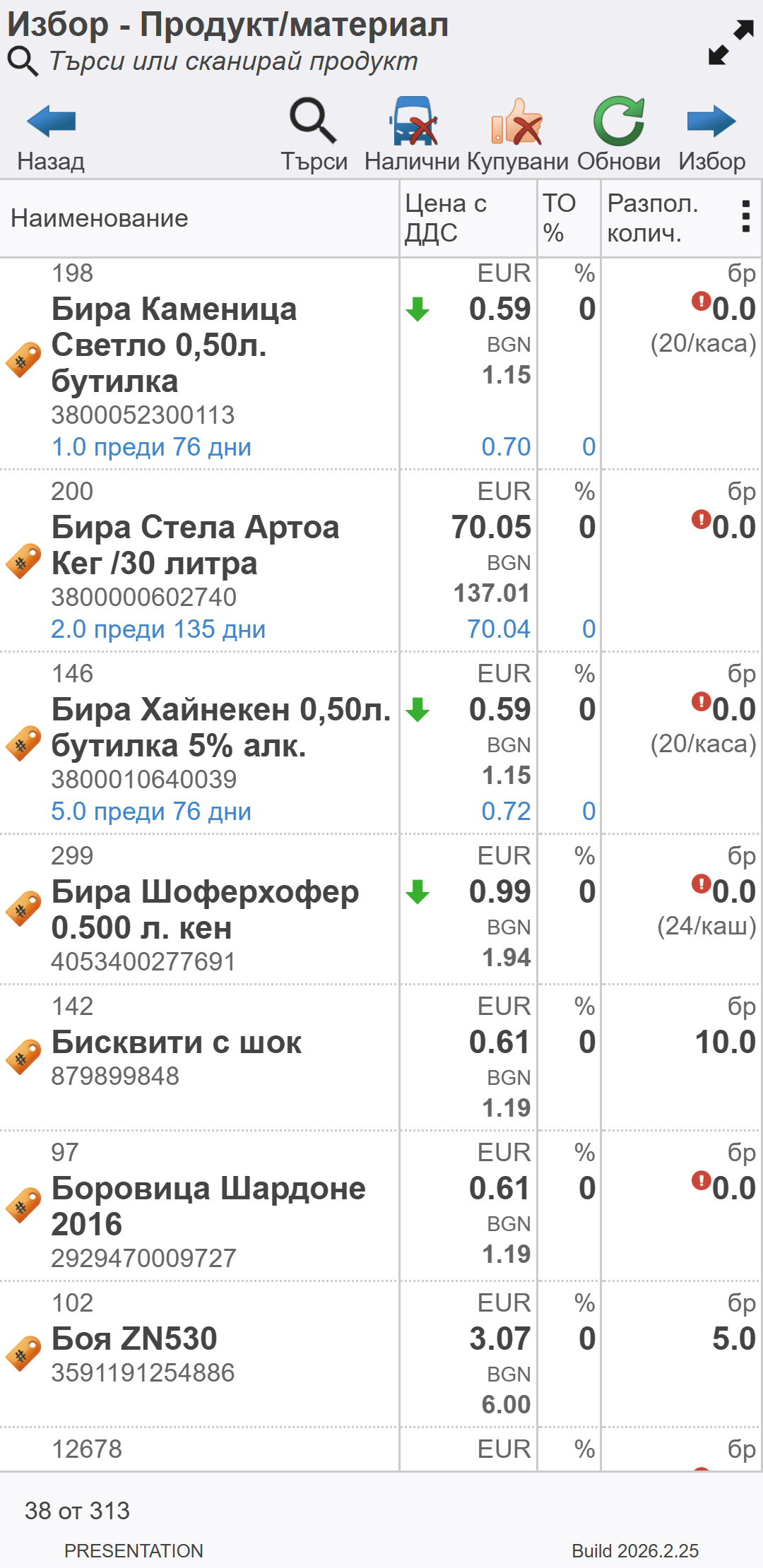The height and width of the screenshot is (1568, 763).
Task: Select Бира Каменица Светло 0,50л. бутилка
Action: [x=198, y=346]
